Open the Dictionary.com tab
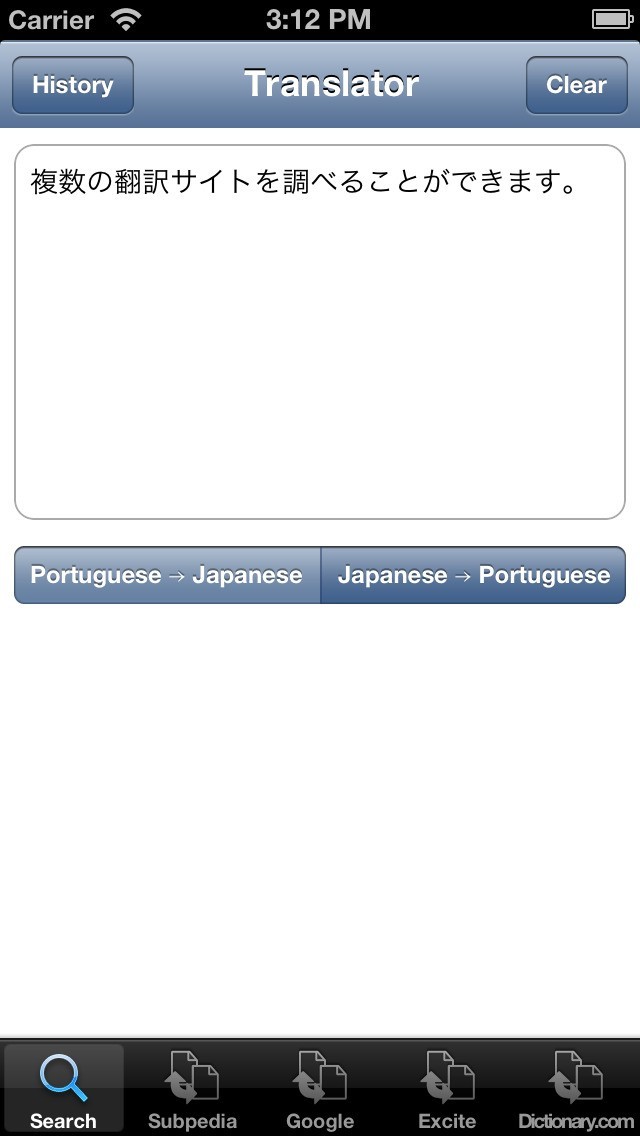640x1136 pixels. point(576,1090)
